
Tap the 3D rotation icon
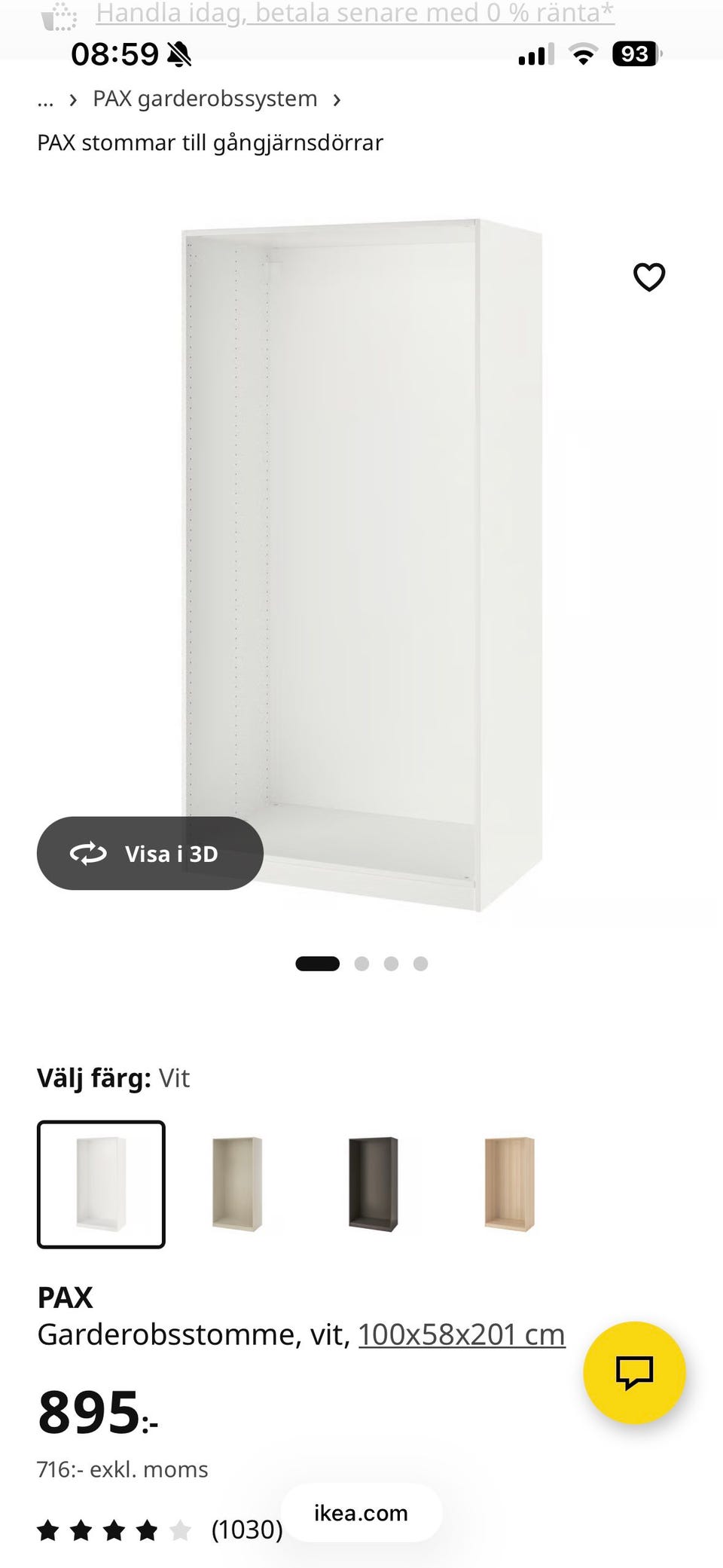tap(88, 854)
